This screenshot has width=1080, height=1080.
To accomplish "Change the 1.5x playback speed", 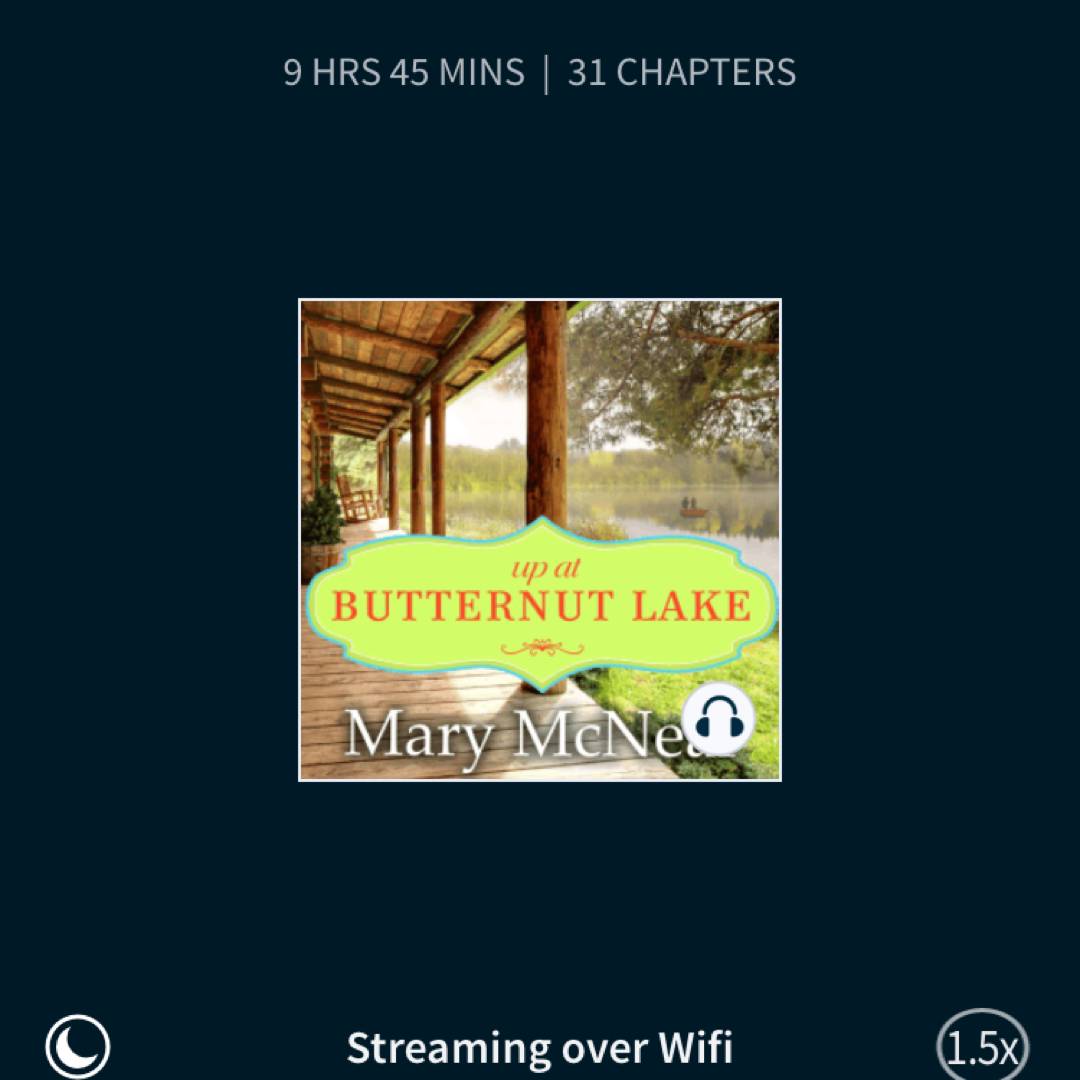I will (x=982, y=1047).
